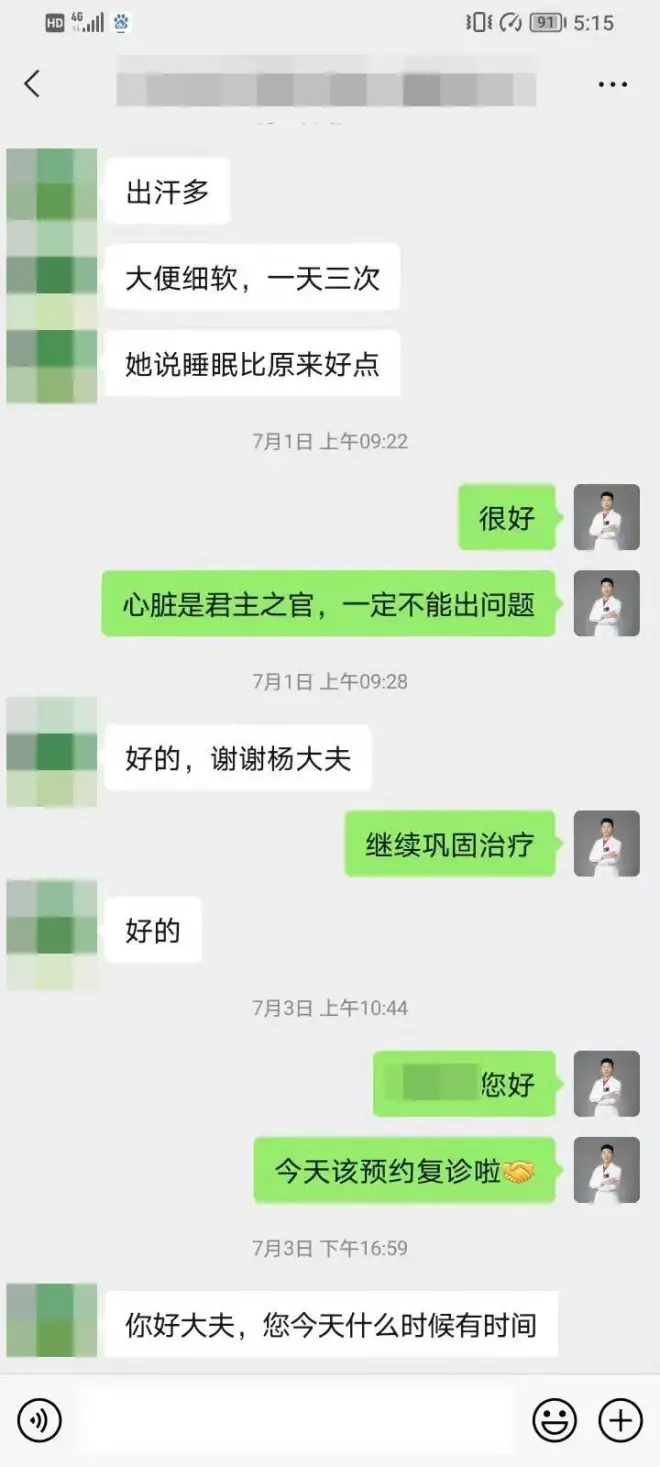Open doctor's avatar beside 很好 message
660x1467 pixels.
click(606, 518)
